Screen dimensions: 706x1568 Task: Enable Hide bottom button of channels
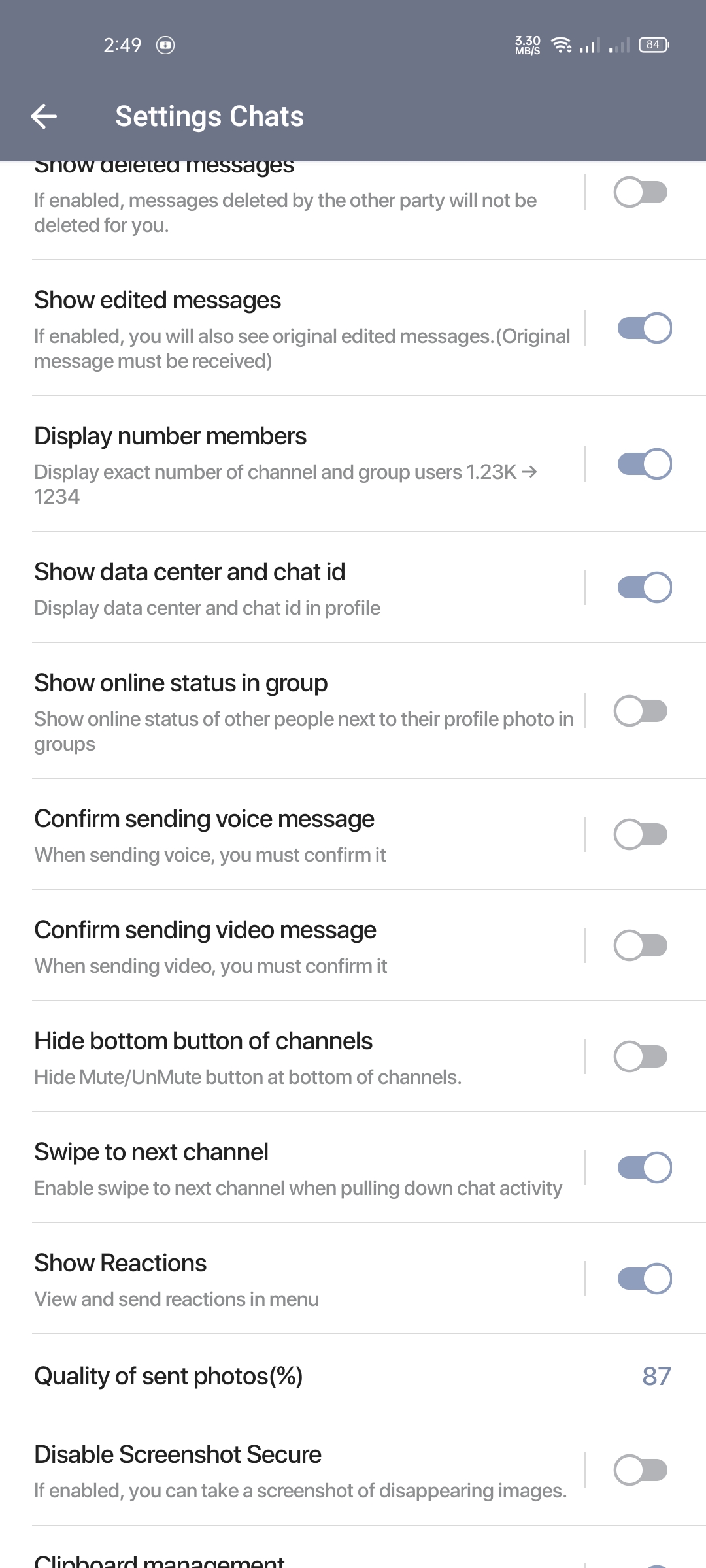pos(641,1056)
